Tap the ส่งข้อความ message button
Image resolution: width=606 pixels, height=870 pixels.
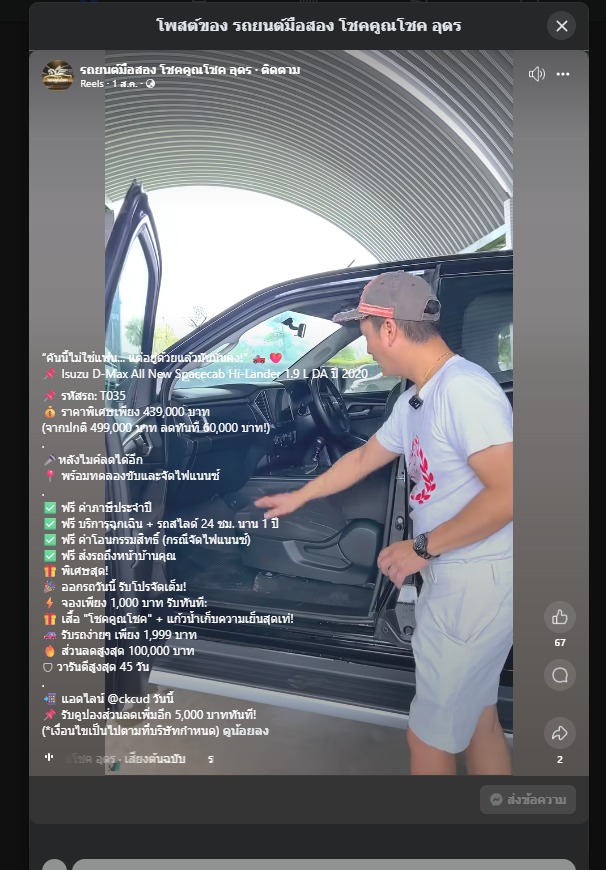(x=528, y=799)
